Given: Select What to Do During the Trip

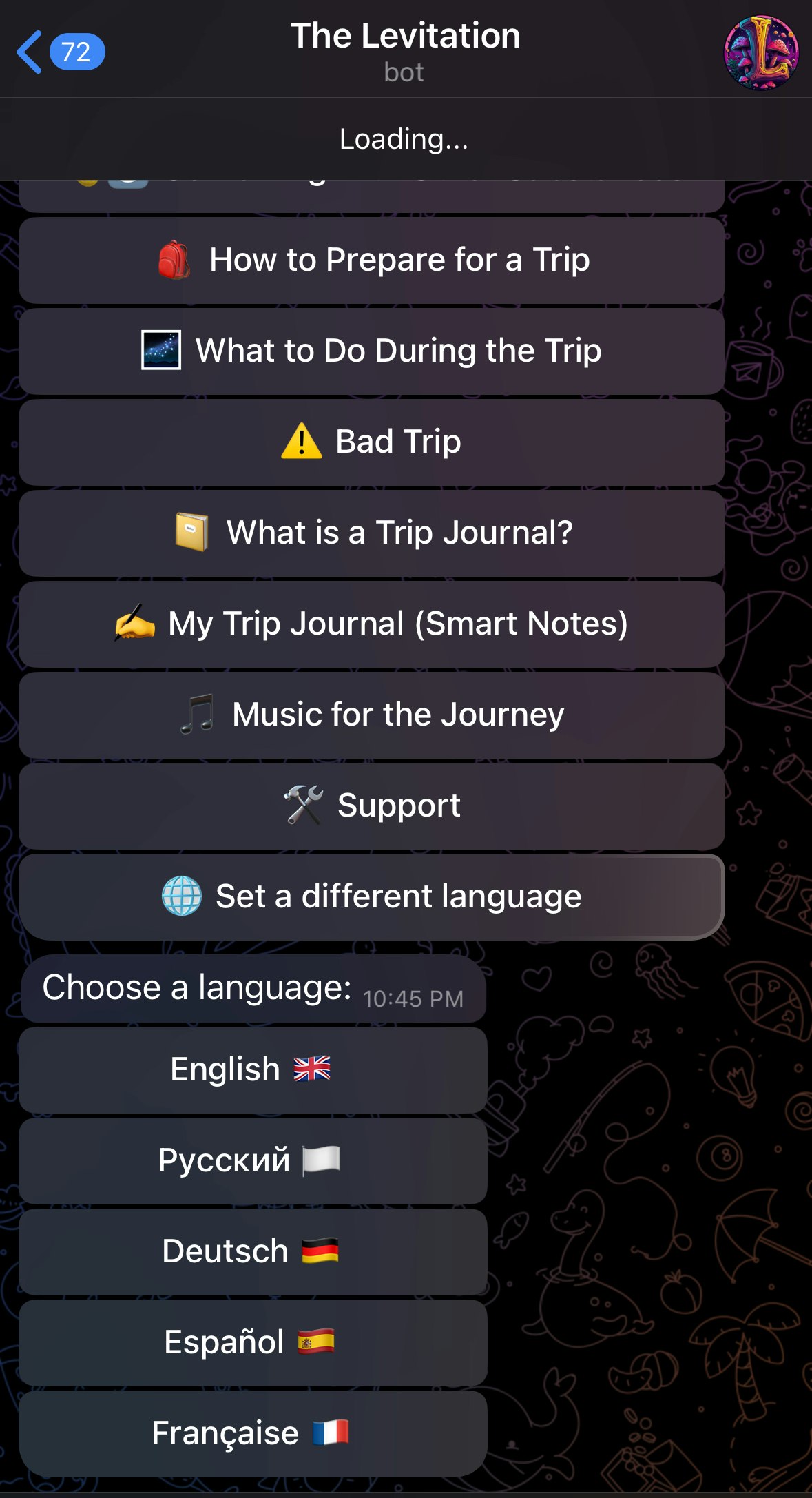Looking at the screenshot, I should point(372,351).
